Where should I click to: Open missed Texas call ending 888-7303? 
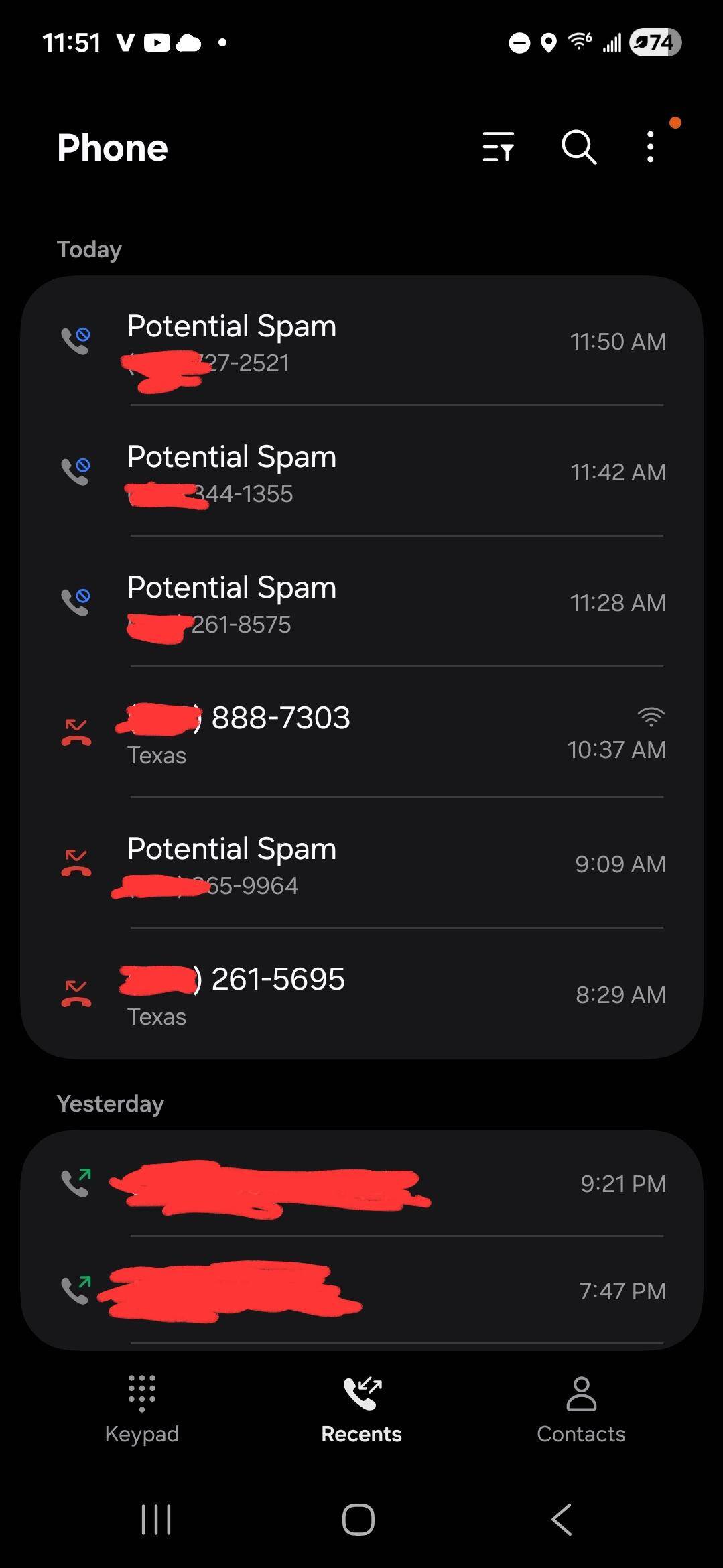[x=362, y=734]
